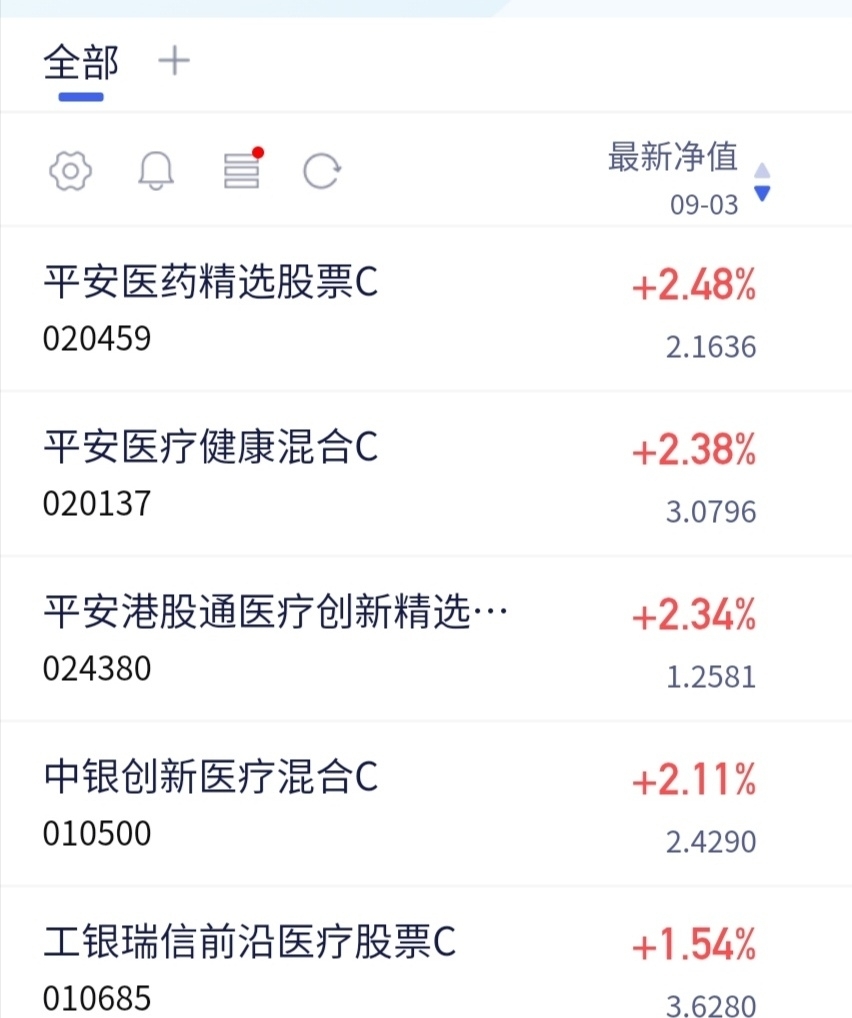The image size is (852, 1018).
Task: Open 平安医疗健康混合C fund details
Action: (x=211, y=449)
